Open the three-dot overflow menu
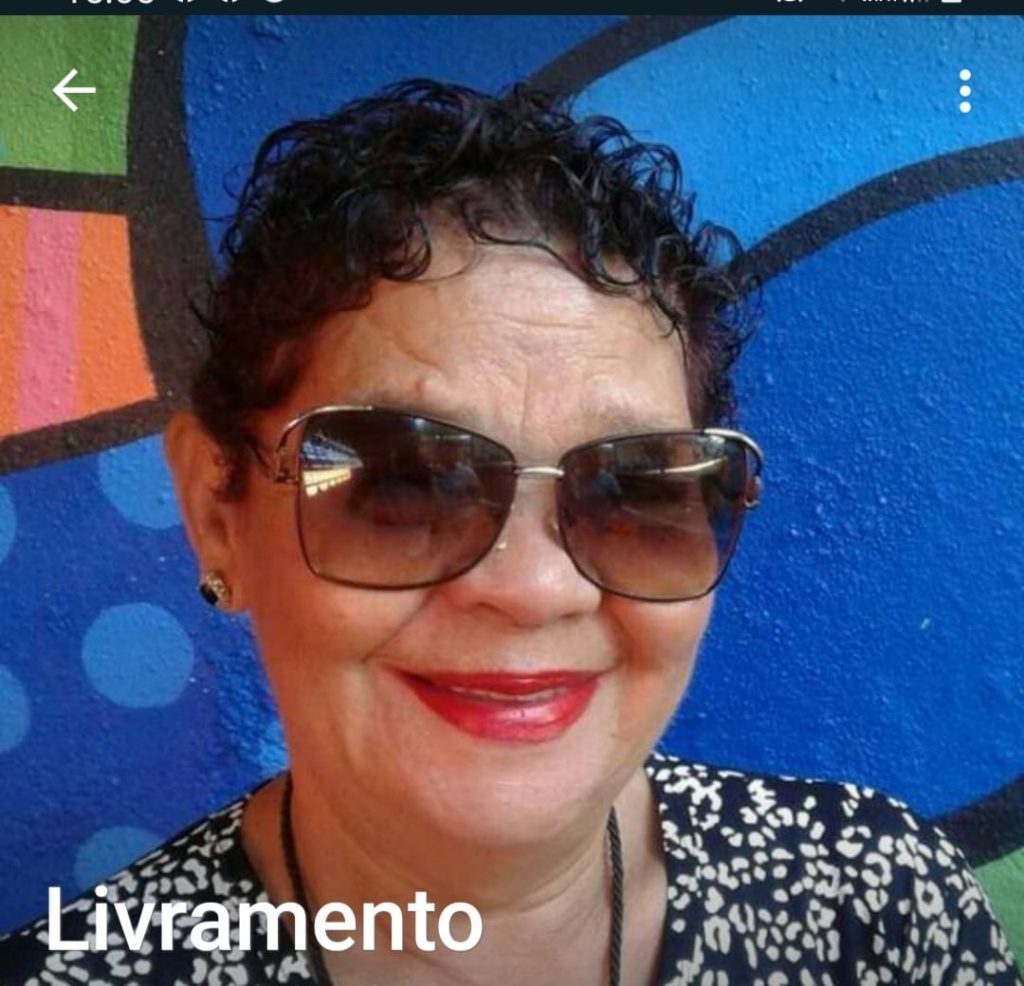1024x986 pixels. pyautogui.click(x=964, y=91)
